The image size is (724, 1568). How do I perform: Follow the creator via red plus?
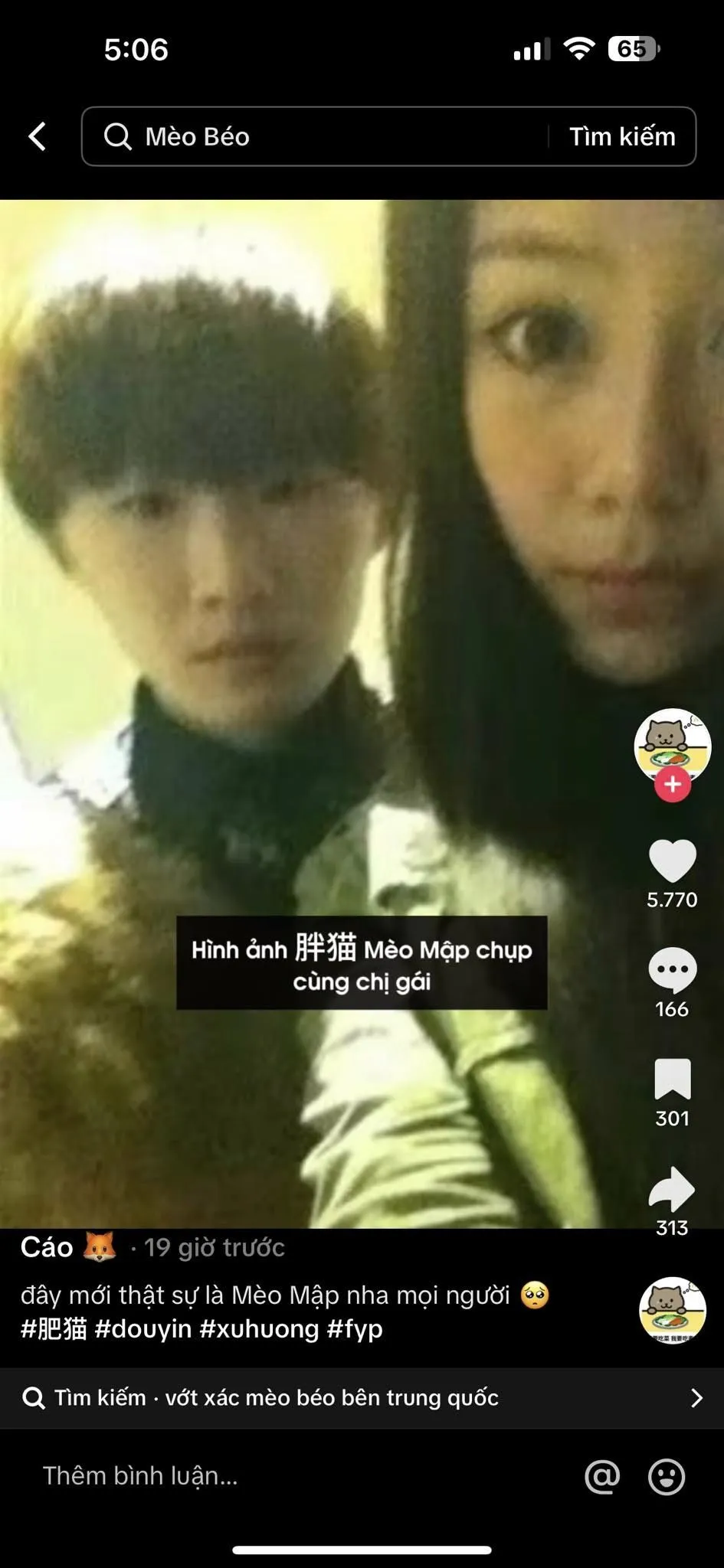[672, 785]
